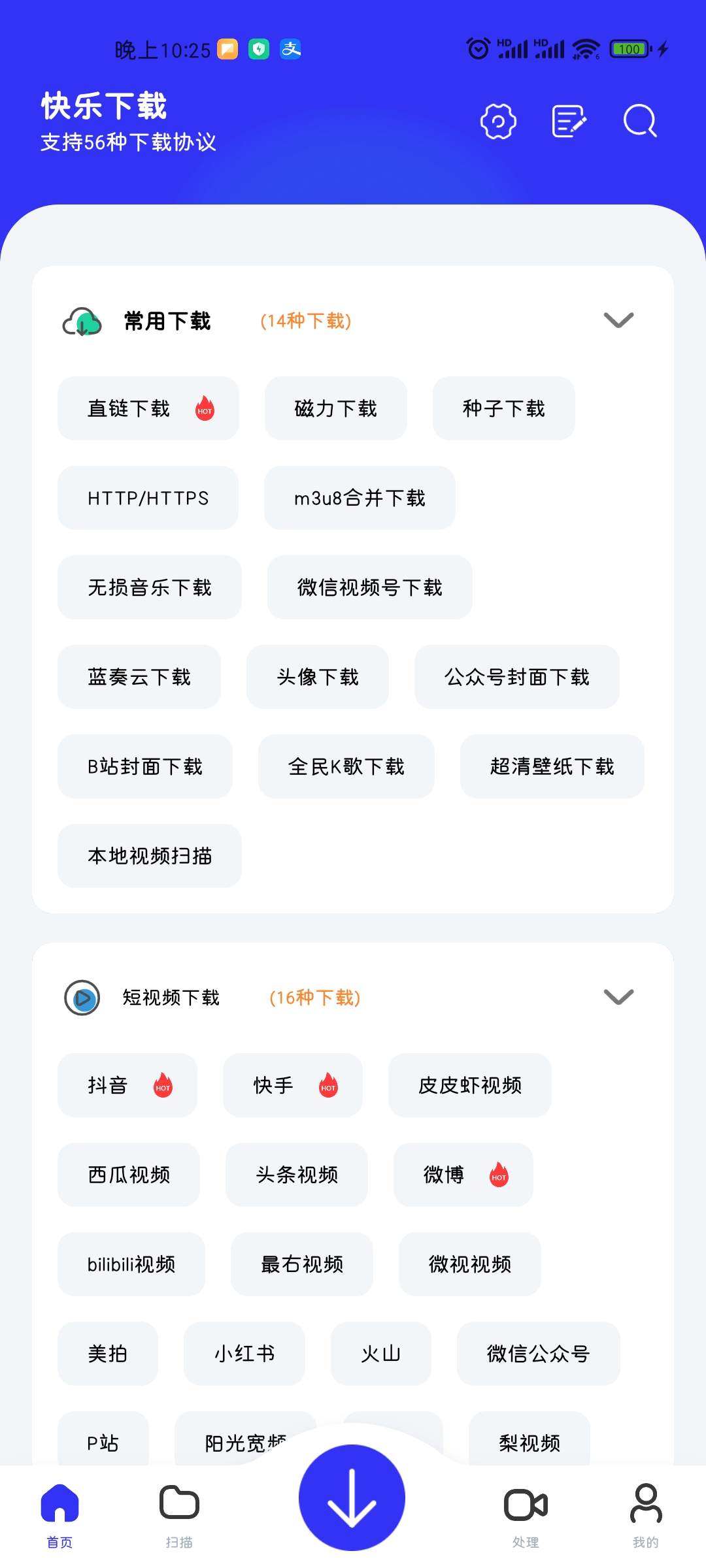The image size is (706, 1568).
Task: Select the 首页 home icon in bottom bar
Action: coord(60,1505)
